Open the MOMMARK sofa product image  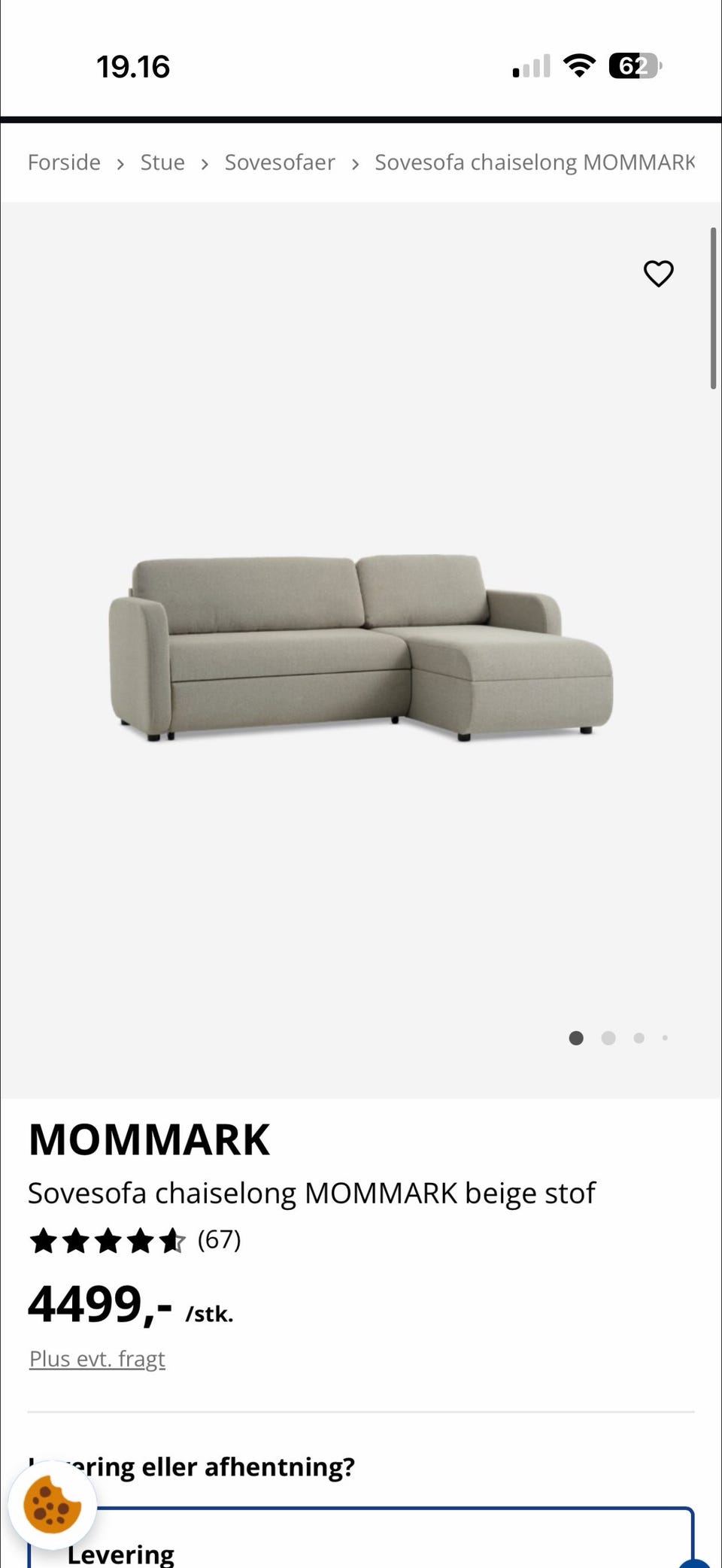pos(361,648)
